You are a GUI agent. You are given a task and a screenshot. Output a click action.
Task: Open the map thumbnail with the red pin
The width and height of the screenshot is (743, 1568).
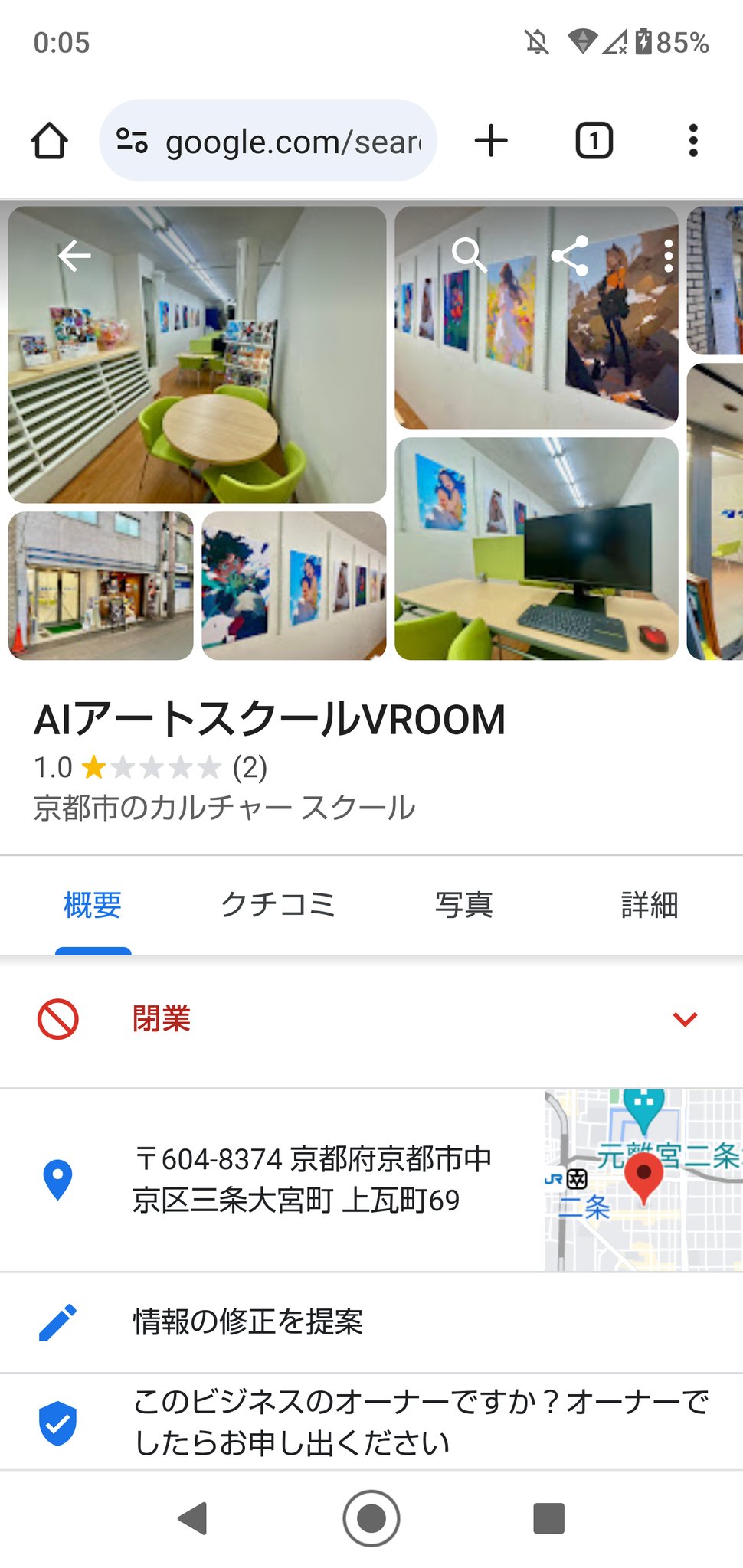coord(643,1180)
